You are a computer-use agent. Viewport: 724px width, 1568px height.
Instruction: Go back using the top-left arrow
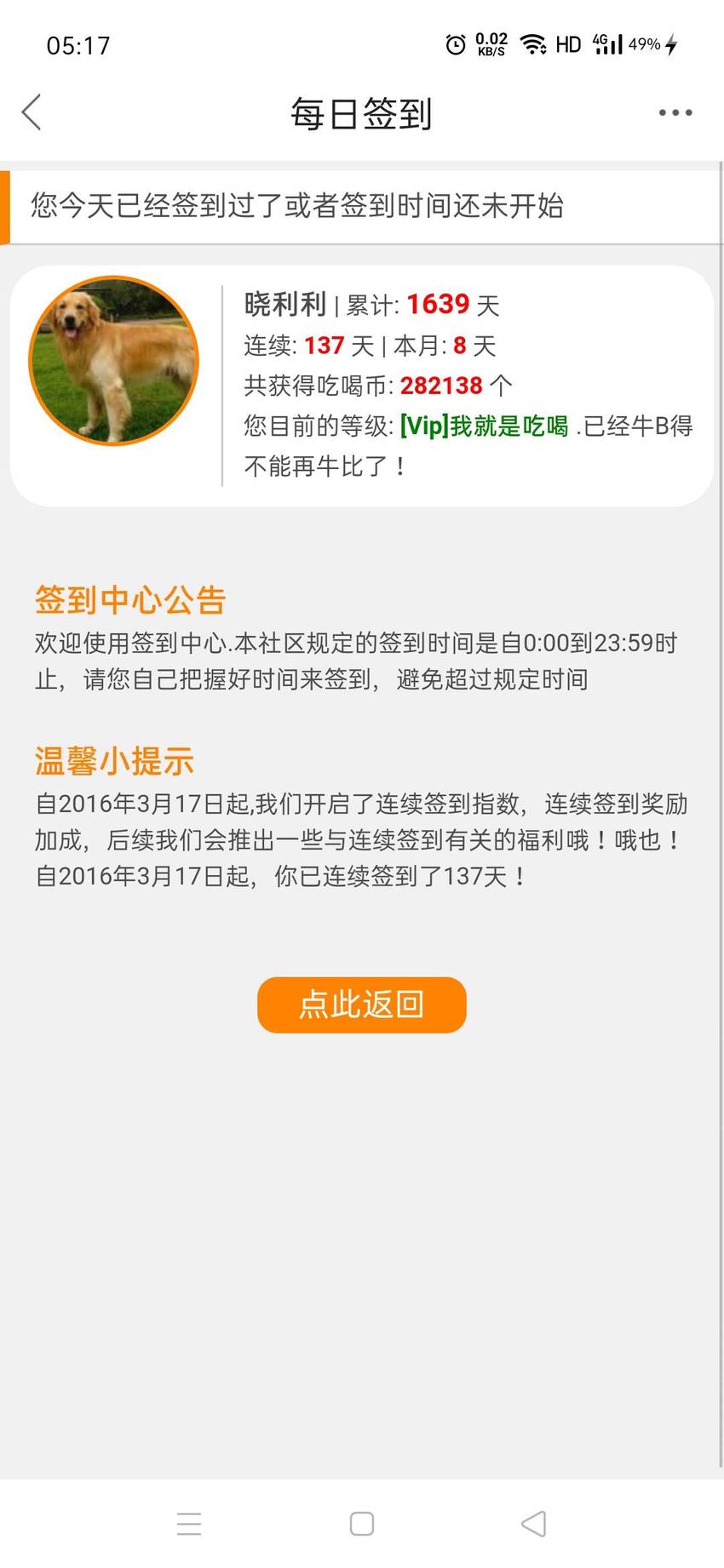[x=32, y=112]
